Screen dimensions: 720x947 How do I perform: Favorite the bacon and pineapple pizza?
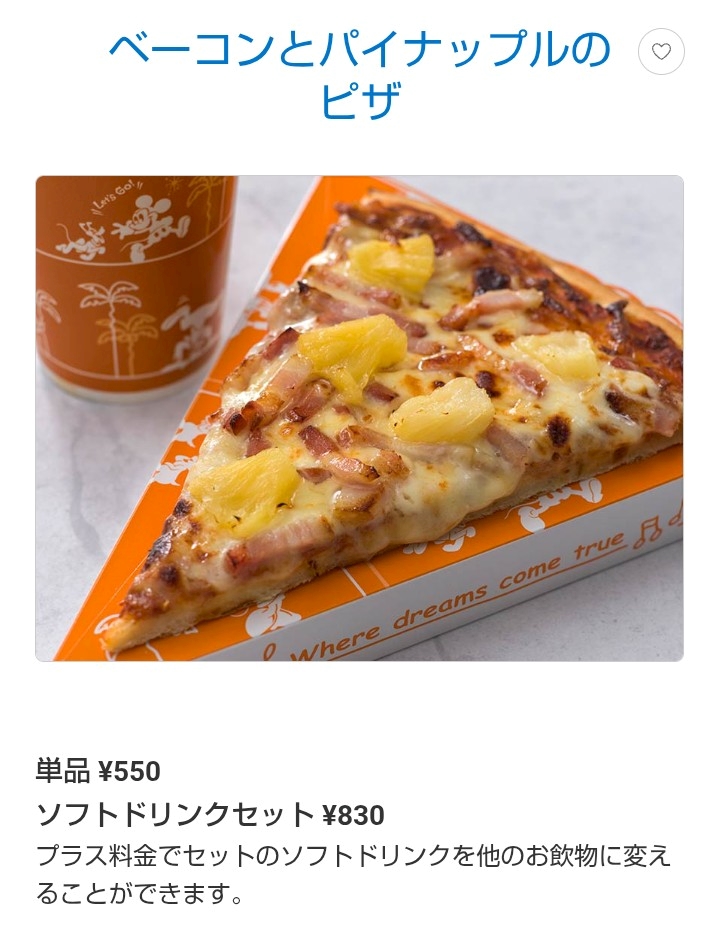click(661, 52)
